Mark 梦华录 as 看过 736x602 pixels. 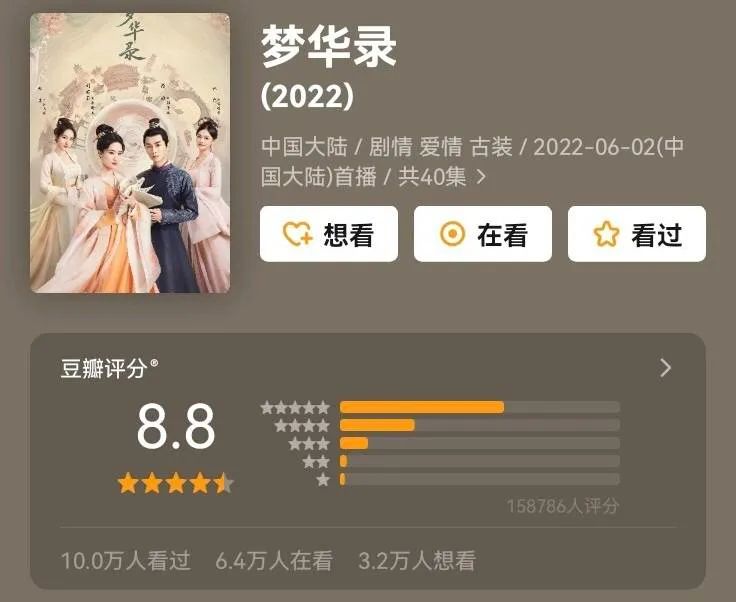[637, 234]
